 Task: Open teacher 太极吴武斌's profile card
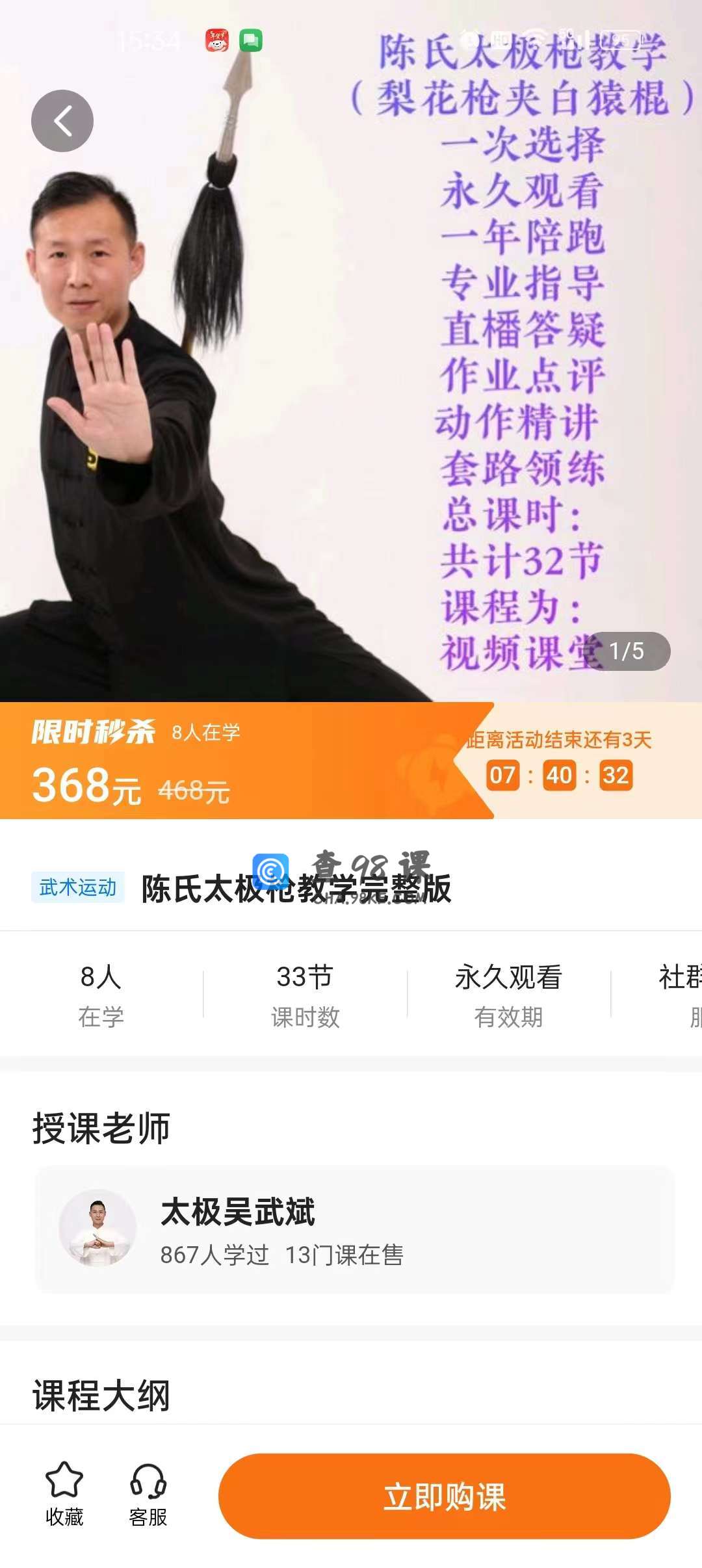coord(354,1229)
